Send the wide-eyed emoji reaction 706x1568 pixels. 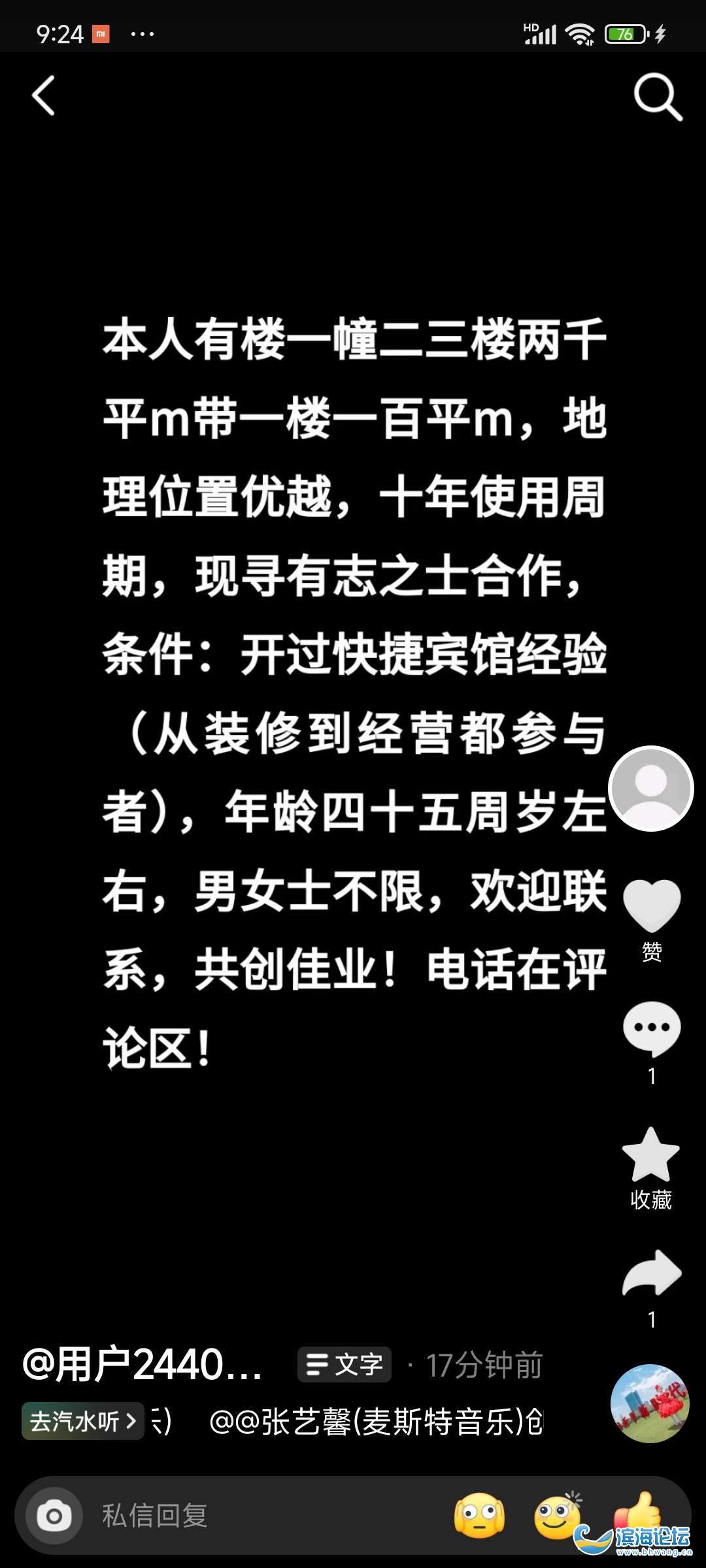click(479, 1516)
